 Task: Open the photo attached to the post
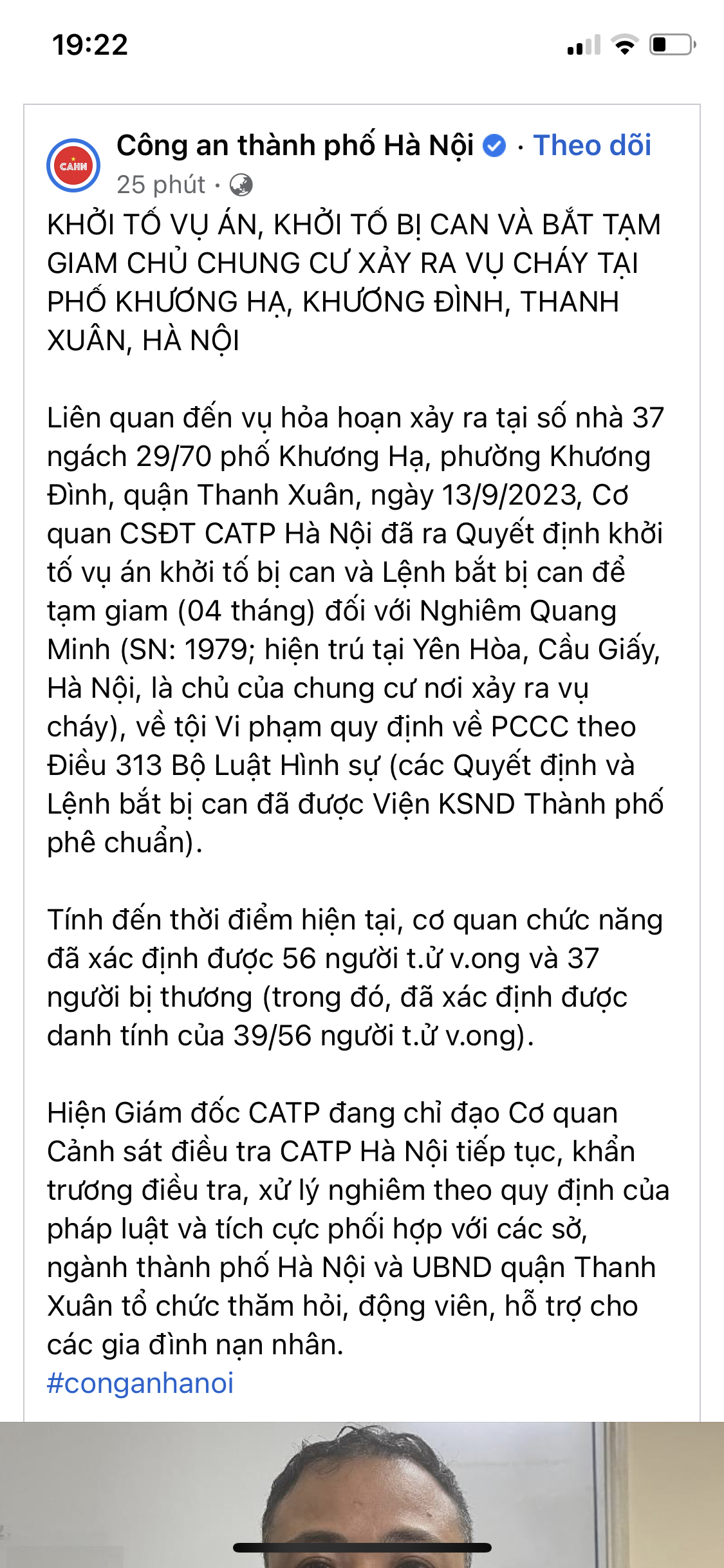[x=362, y=1495]
